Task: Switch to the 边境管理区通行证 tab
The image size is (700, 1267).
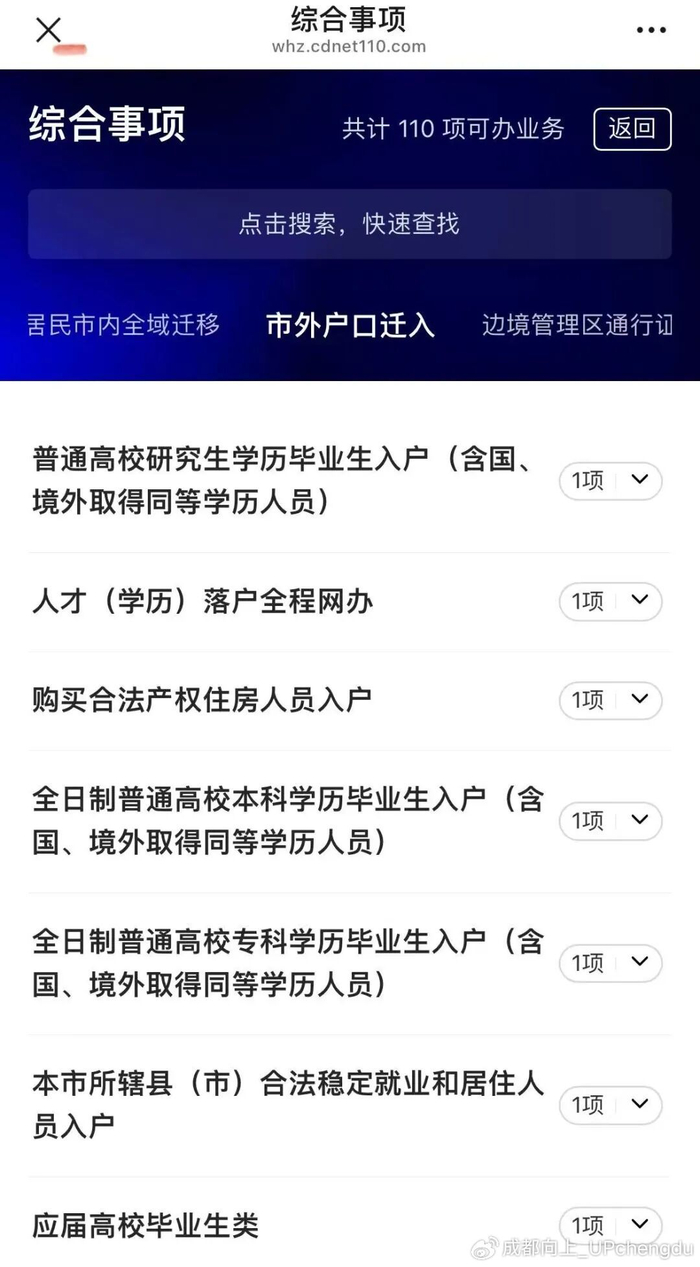Action: pyautogui.click(x=577, y=325)
